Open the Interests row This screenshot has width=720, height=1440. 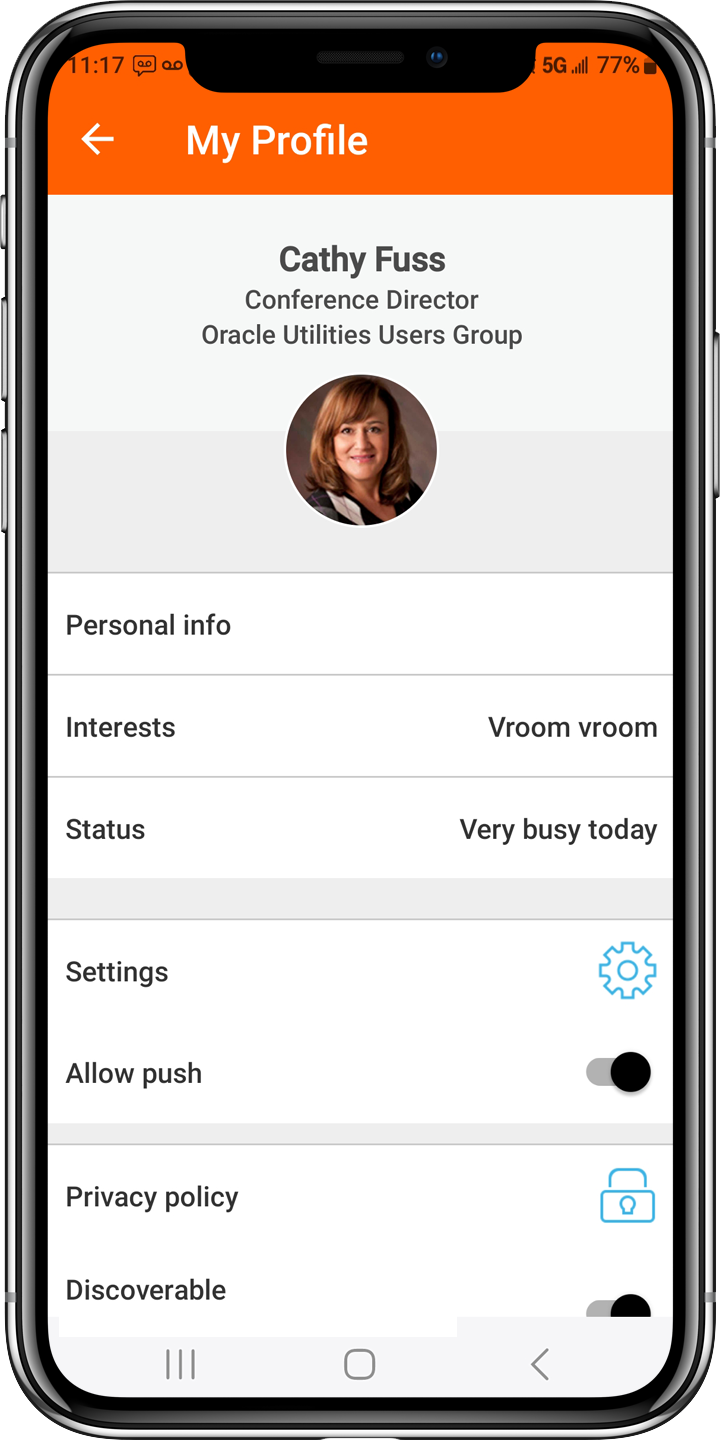[360, 727]
